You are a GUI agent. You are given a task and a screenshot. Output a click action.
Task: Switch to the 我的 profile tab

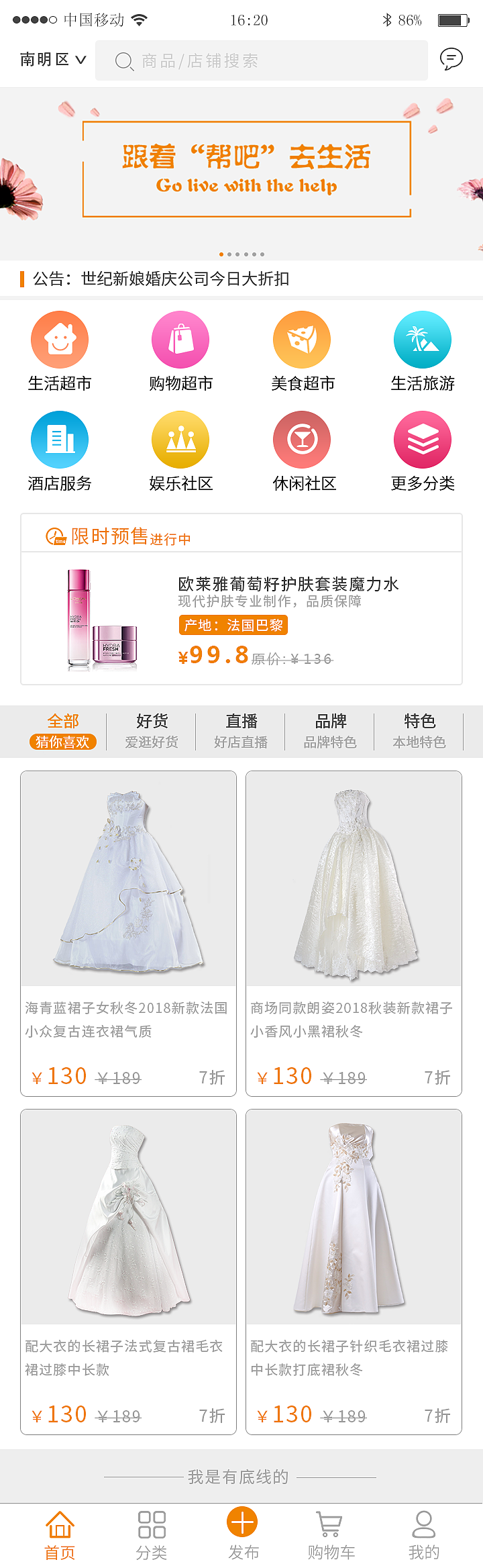(424, 1534)
